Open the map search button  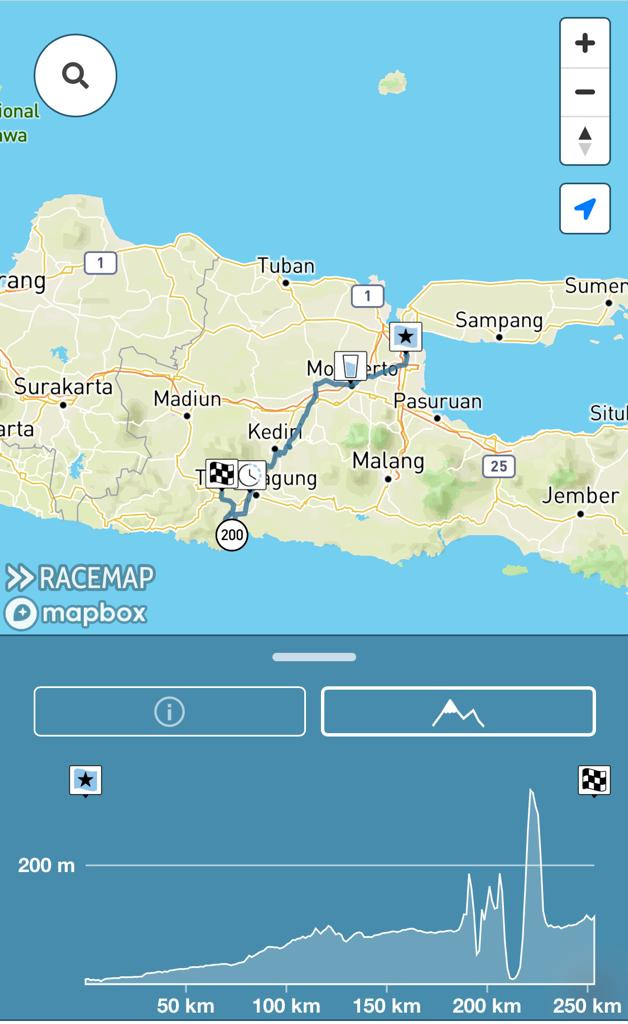point(75,75)
